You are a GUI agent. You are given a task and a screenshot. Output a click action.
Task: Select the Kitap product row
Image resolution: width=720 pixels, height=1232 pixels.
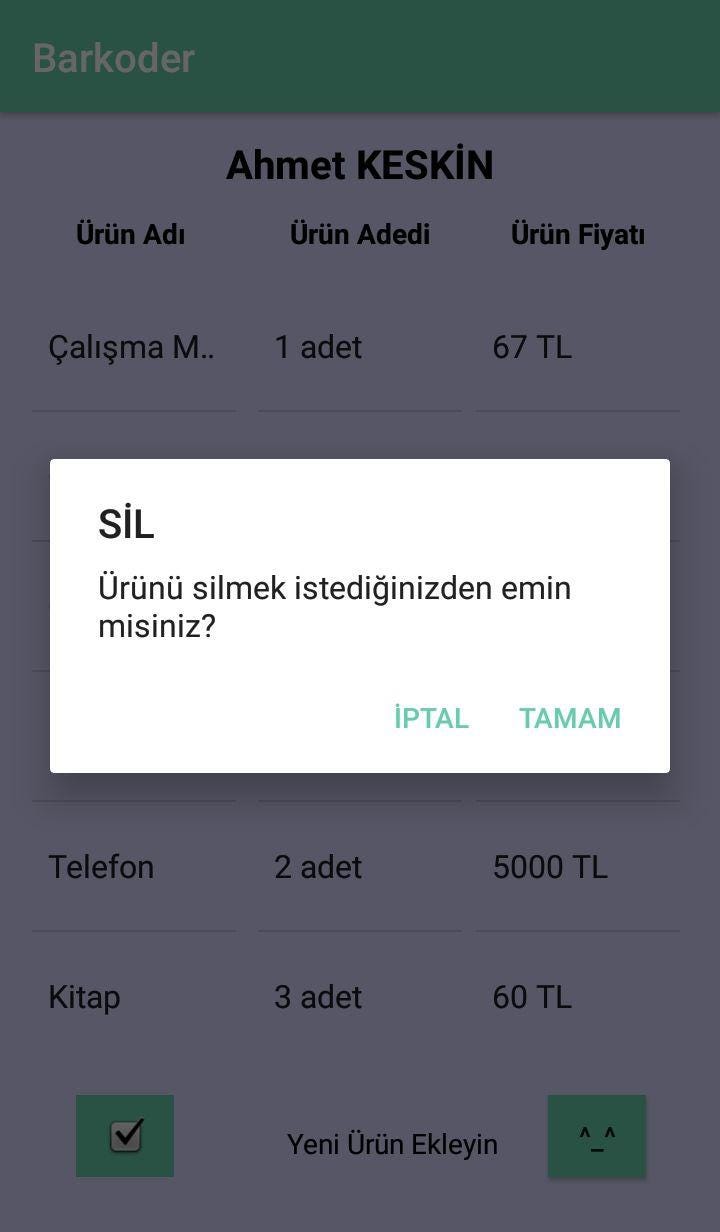[x=83, y=996]
